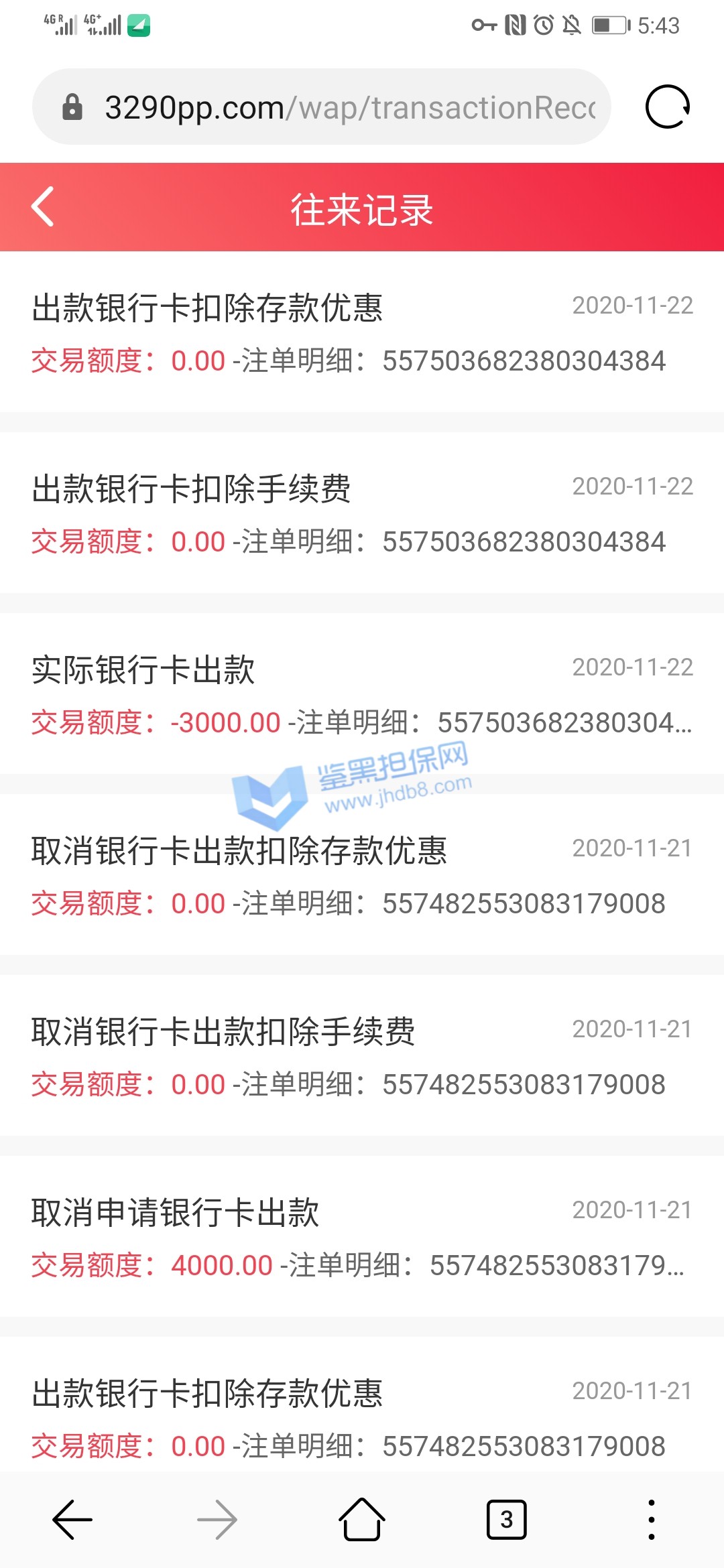Go to the browser home page
Viewport: 724px width, 1568px height.
[361, 1520]
